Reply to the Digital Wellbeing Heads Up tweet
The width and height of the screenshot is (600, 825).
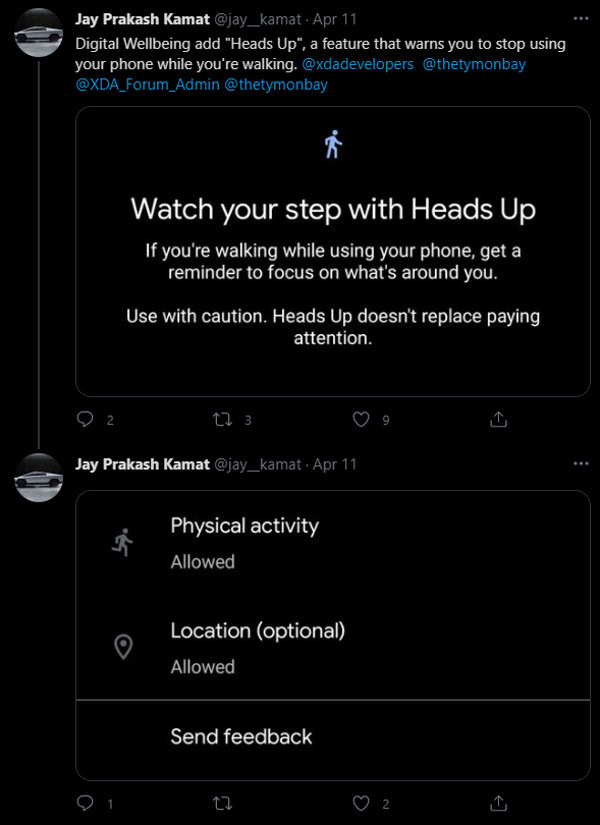click(x=85, y=419)
